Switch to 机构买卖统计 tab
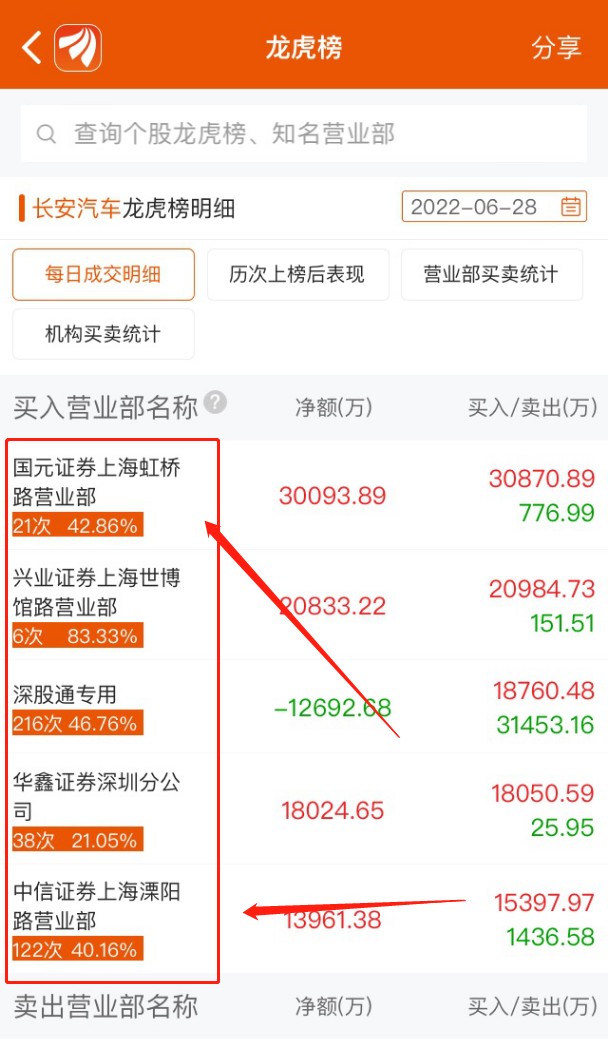The image size is (608, 1048). point(104,334)
